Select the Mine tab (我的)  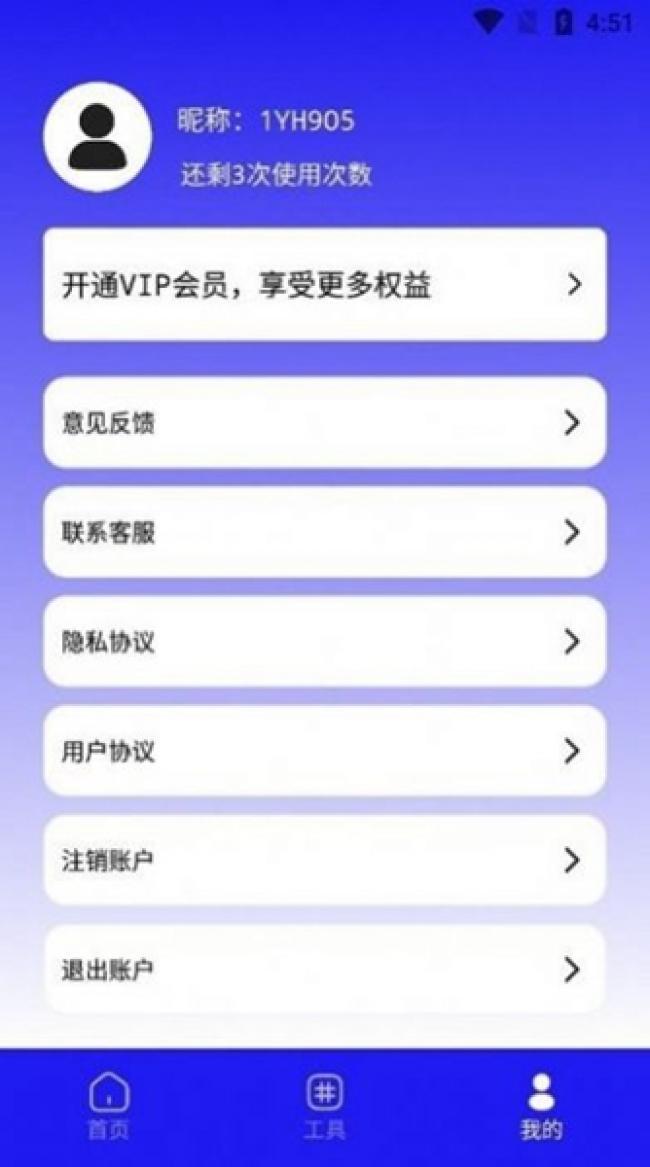point(541,1106)
